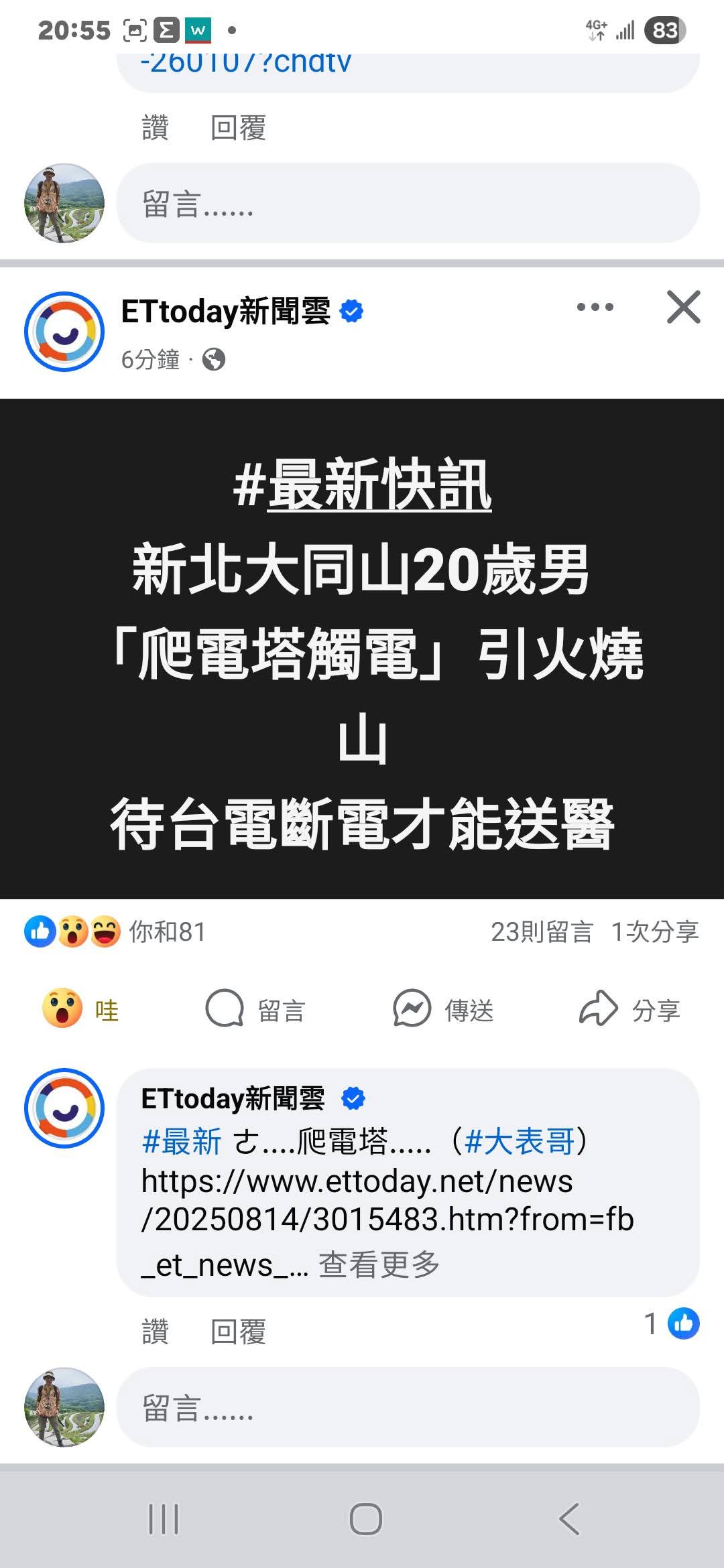This screenshot has width=724, height=1568.
Task: Open the #最新快訊 news image card
Action: click(362, 649)
